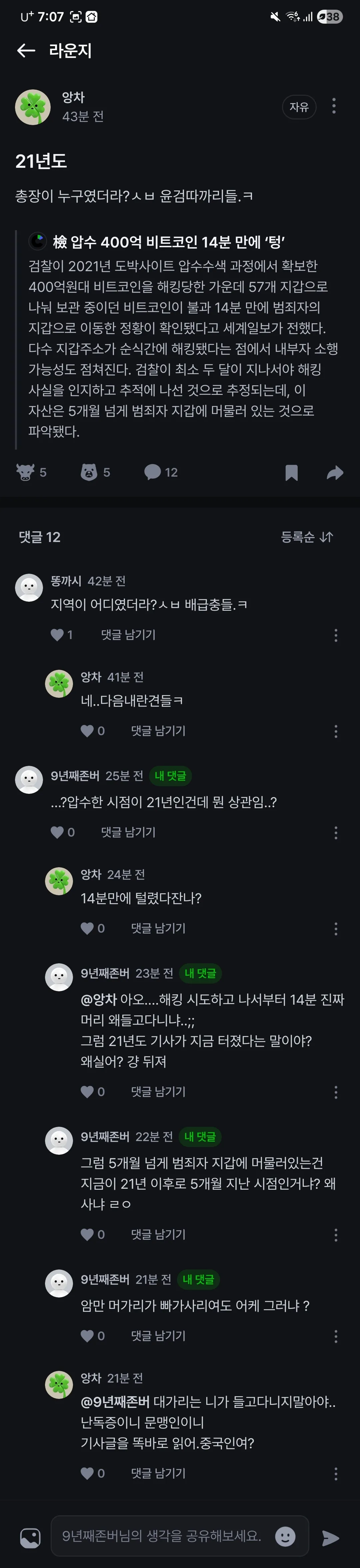Share this post
The image size is (360, 1568).
click(x=334, y=473)
